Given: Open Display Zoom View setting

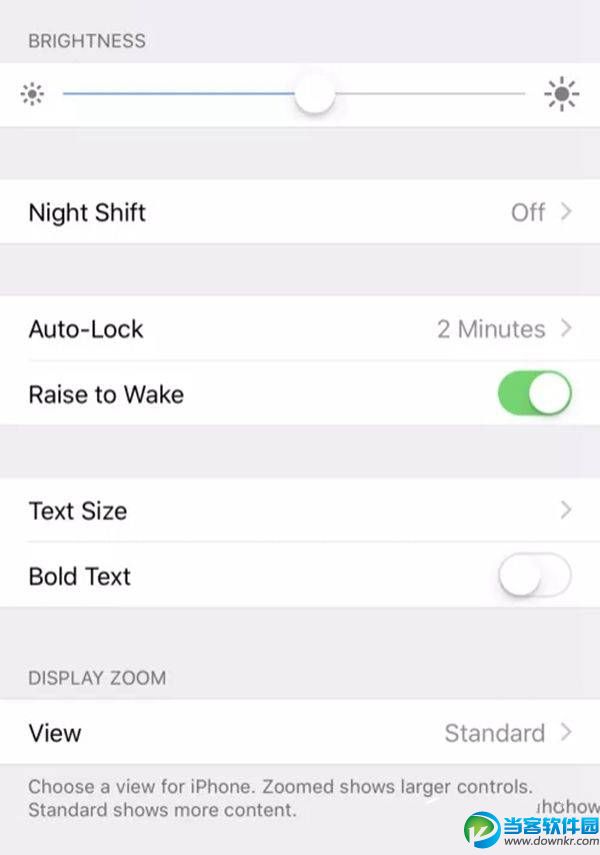Looking at the screenshot, I should tap(300, 733).
